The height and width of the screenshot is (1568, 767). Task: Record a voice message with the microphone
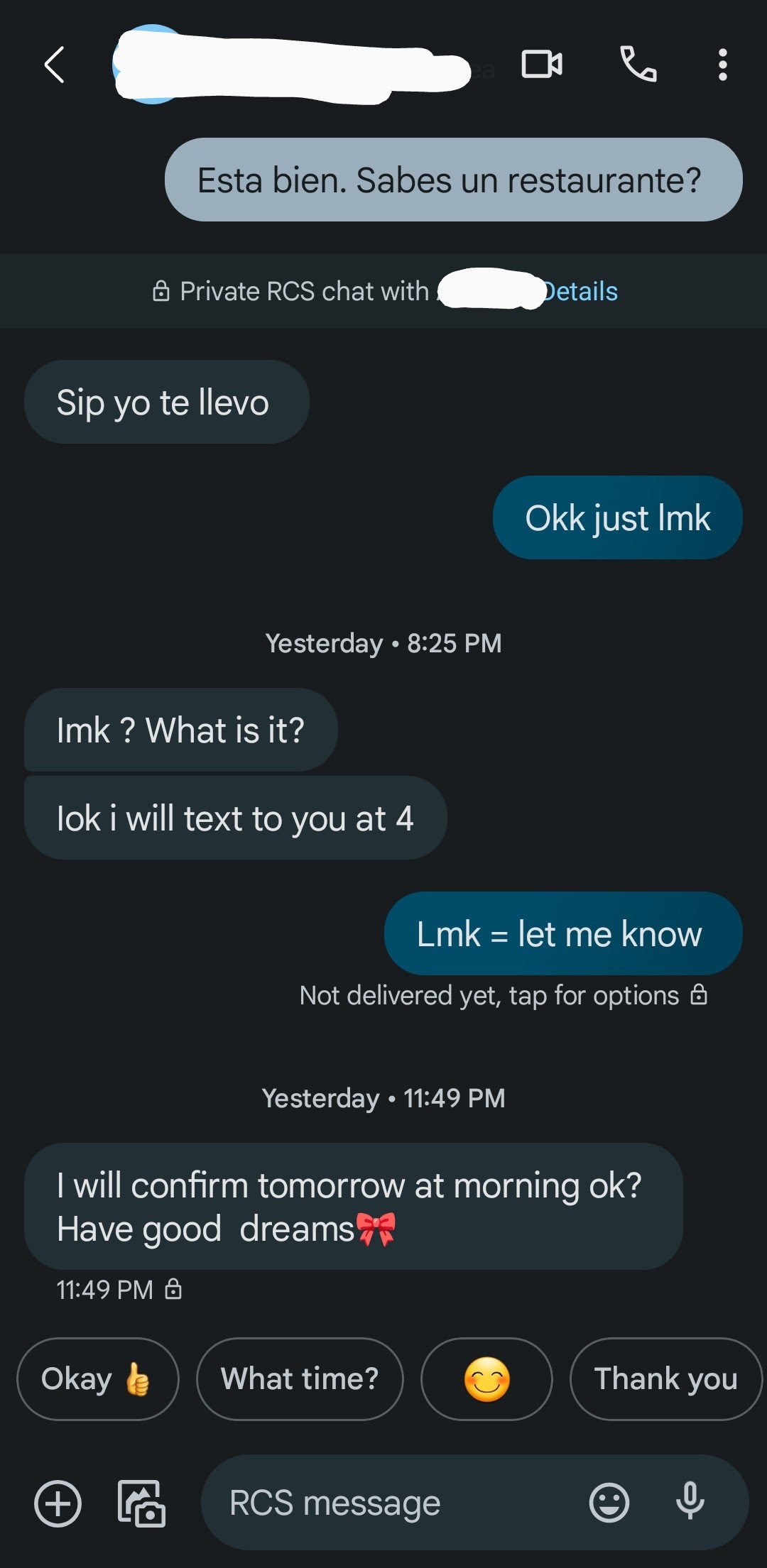pos(690,1501)
